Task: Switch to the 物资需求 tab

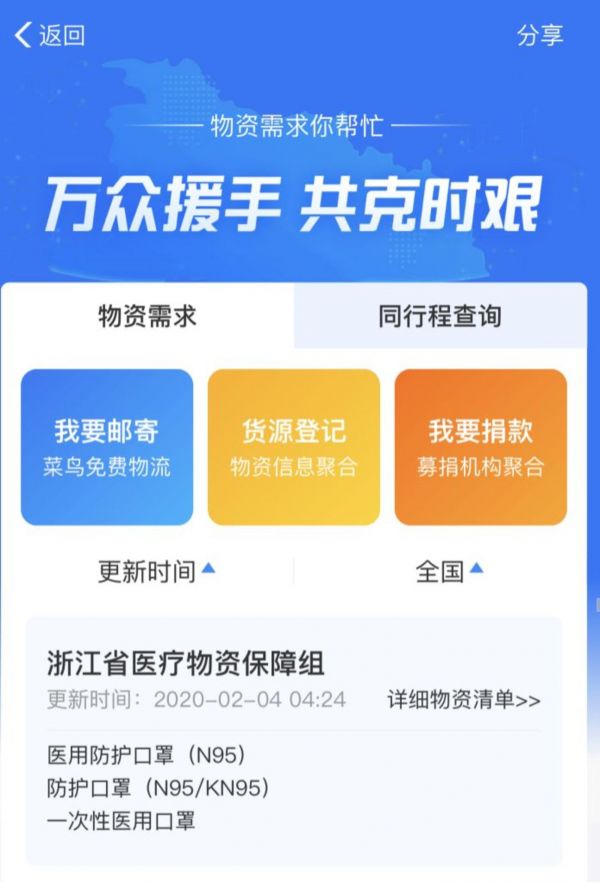Action: point(147,317)
